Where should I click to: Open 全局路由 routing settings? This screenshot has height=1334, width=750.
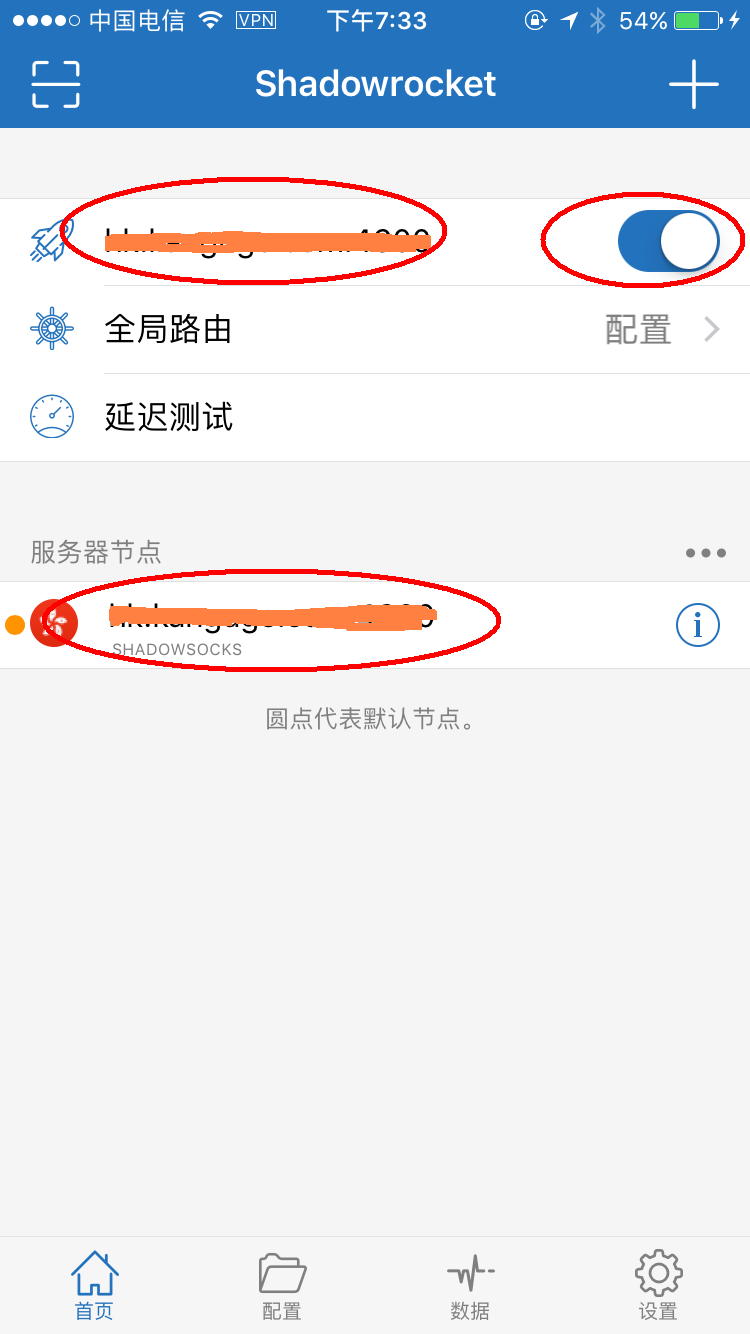[x=375, y=329]
